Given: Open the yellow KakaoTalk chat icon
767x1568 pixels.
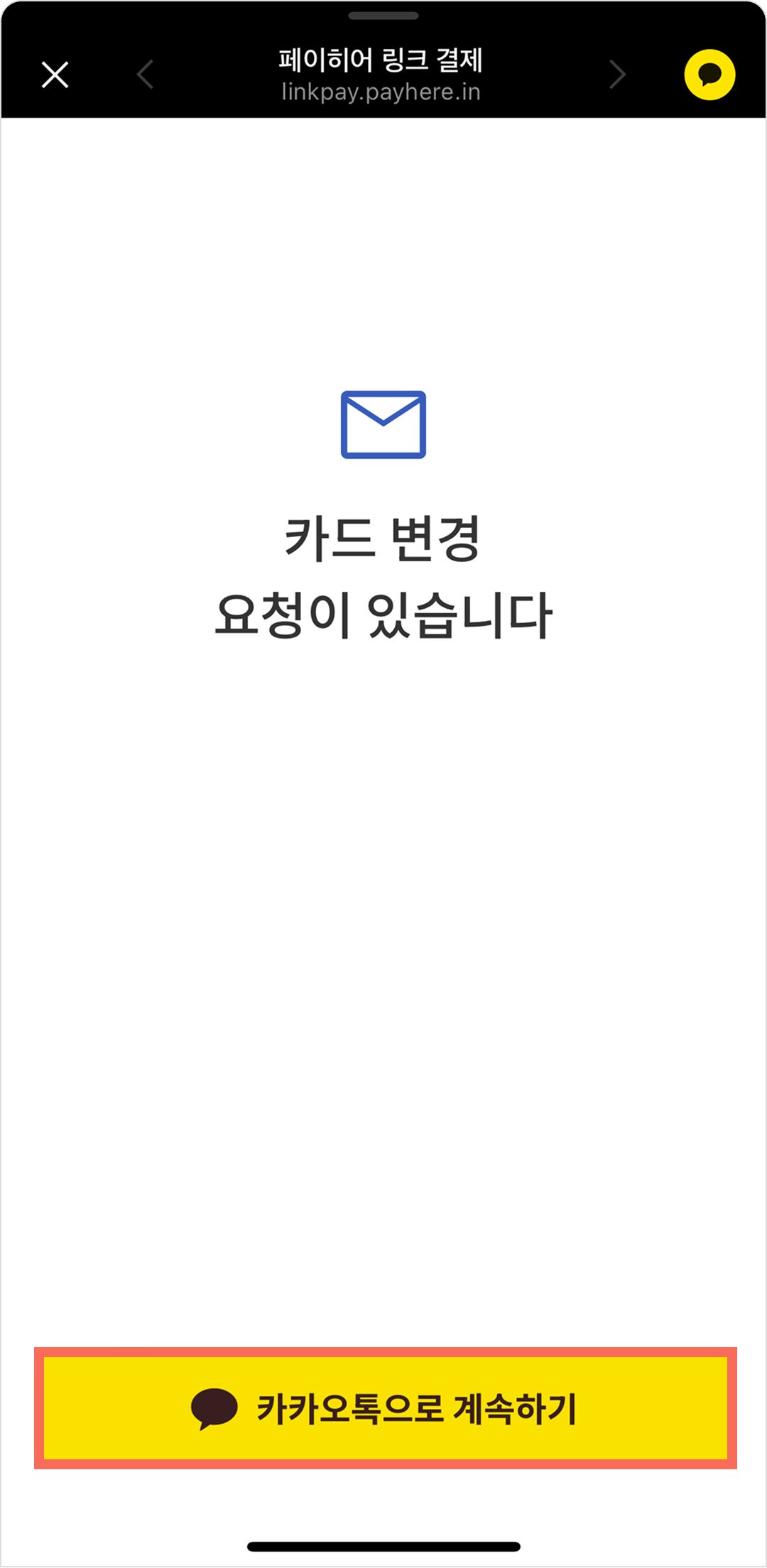Looking at the screenshot, I should pyautogui.click(x=709, y=75).
